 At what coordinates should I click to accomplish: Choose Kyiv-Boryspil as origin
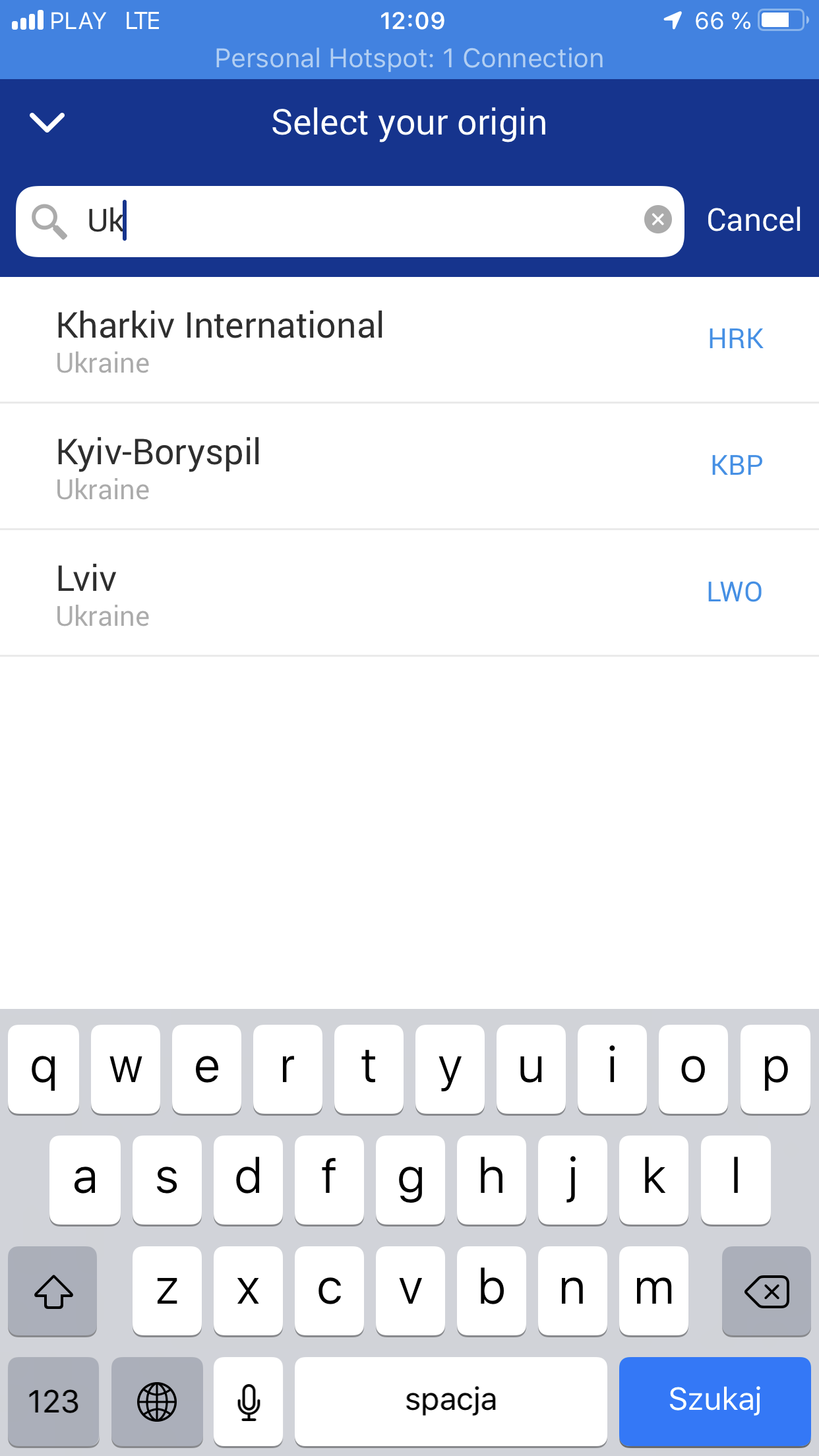point(409,466)
